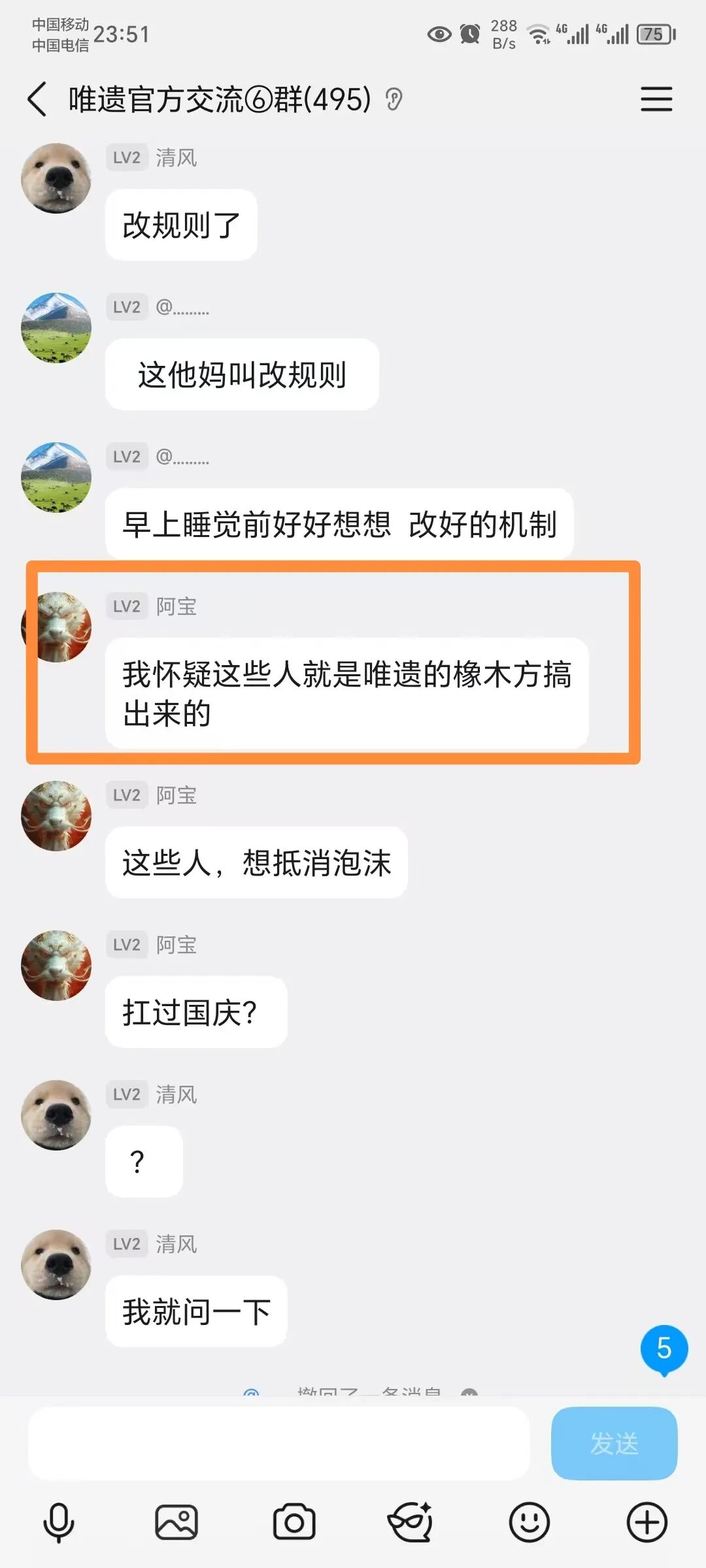Tap the 发送 send button
This screenshot has width=706, height=1568.
(x=614, y=1443)
